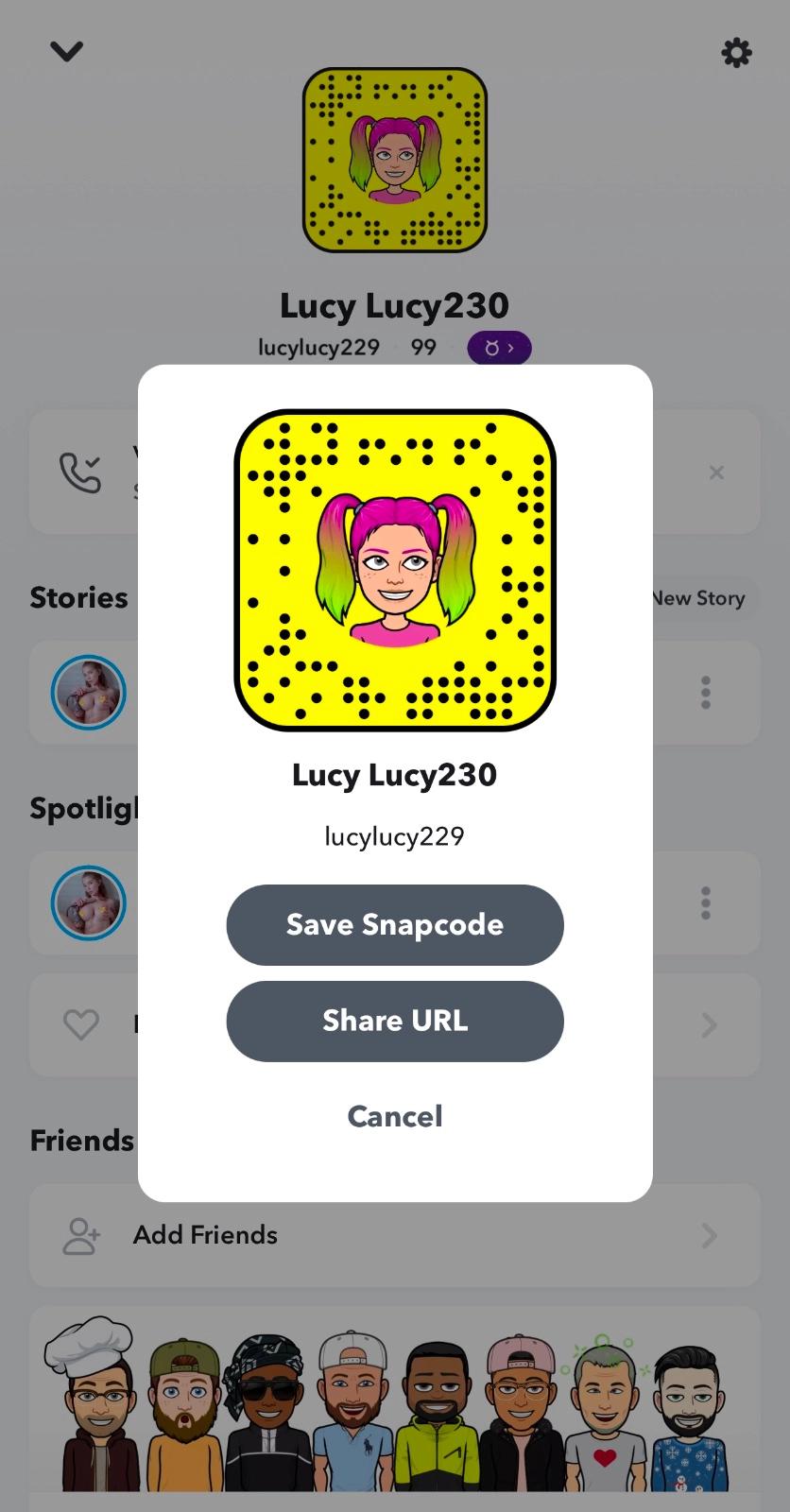This screenshot has width=790, height=1512.
Task: Open the zodiac sign badge
Action: 499,348
